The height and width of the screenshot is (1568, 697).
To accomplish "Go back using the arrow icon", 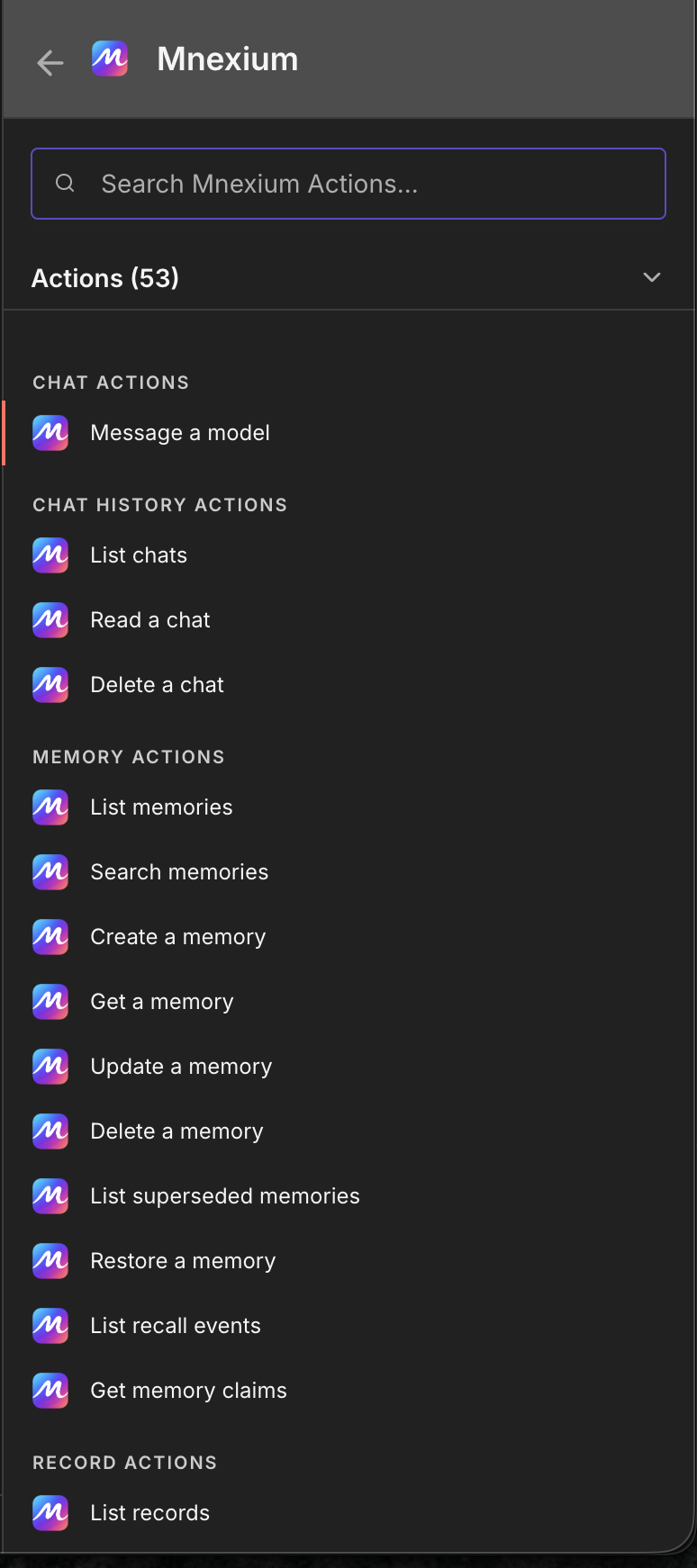I will coord(50,62).
